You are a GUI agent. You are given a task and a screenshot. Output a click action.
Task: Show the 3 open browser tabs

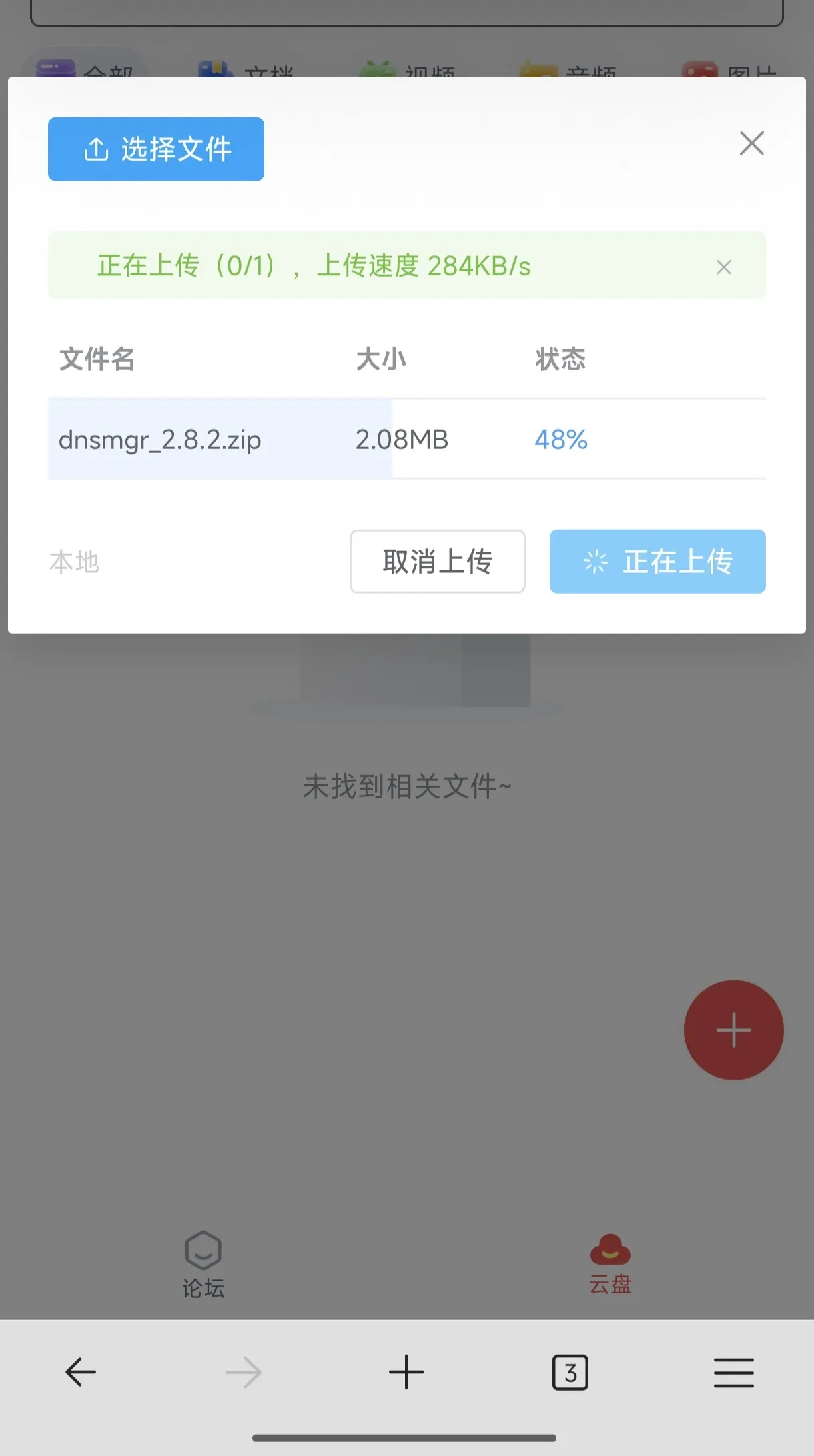(x=570, y=1373)
